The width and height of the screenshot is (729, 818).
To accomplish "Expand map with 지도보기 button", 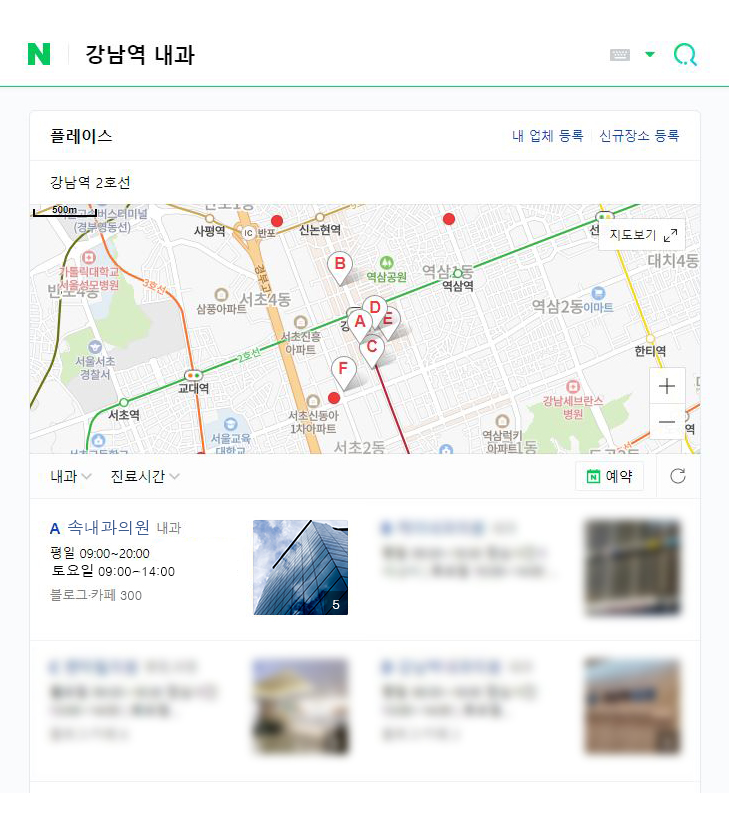I will pos(643,235).
